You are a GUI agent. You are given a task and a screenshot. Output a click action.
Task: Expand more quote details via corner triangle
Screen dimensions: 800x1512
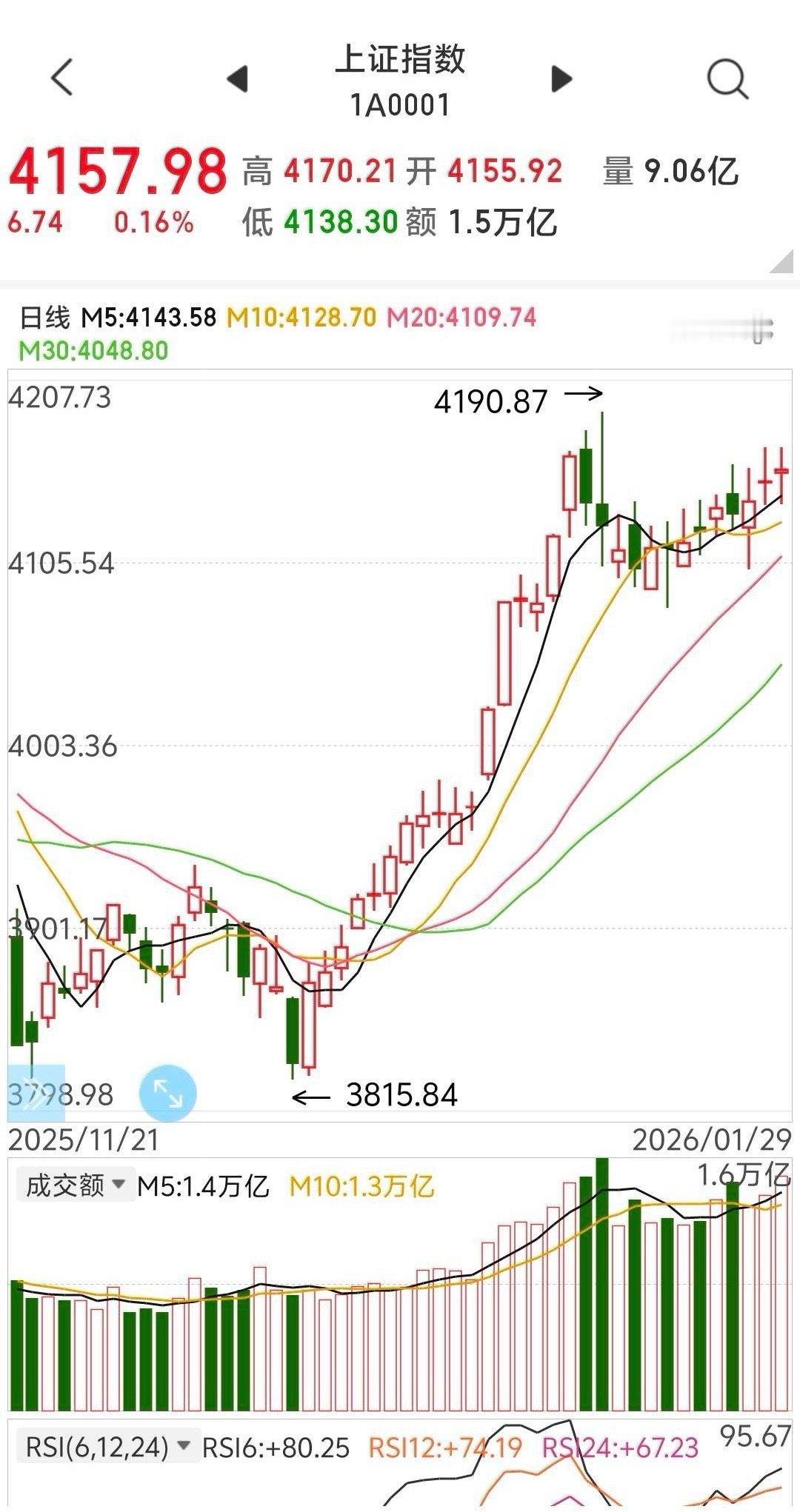click(781, 261)
